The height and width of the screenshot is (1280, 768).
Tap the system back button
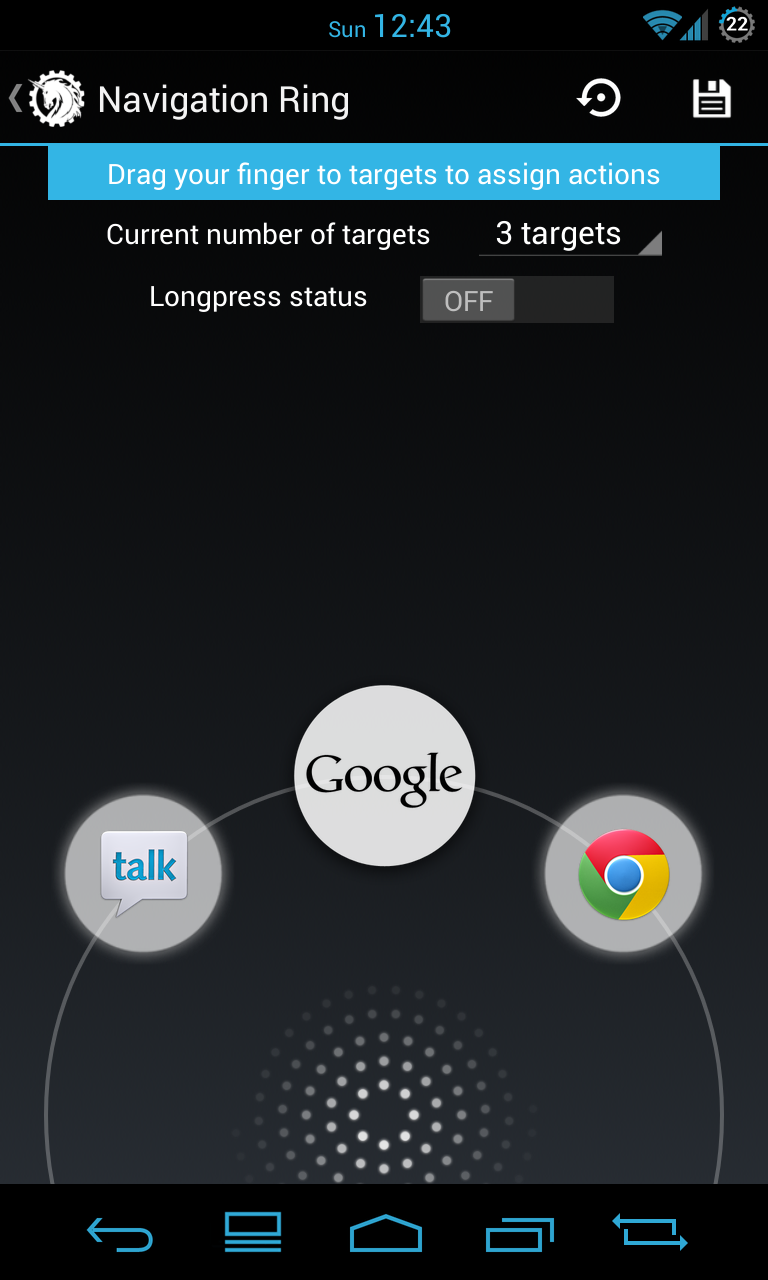click(120, 1233)
